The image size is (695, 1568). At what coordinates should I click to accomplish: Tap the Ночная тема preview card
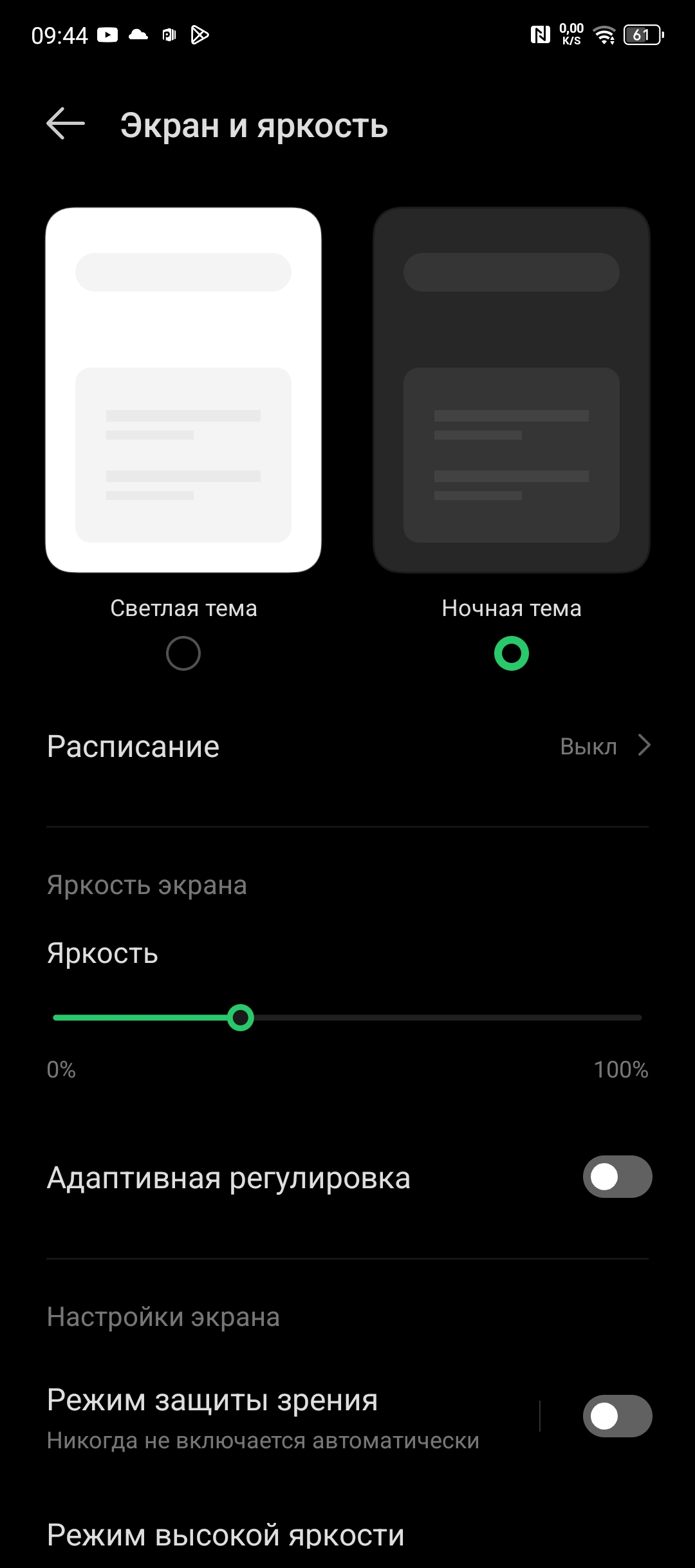click(x=512, y=390)
